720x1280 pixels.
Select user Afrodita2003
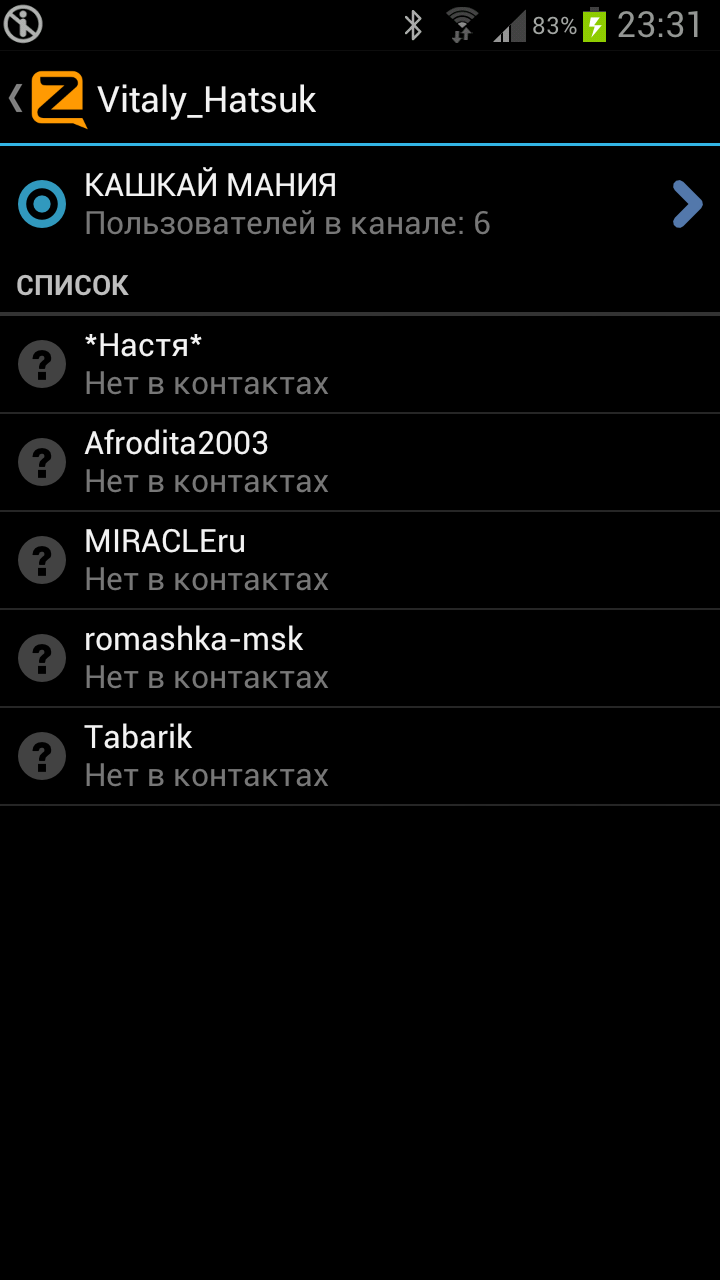[360, 462]
